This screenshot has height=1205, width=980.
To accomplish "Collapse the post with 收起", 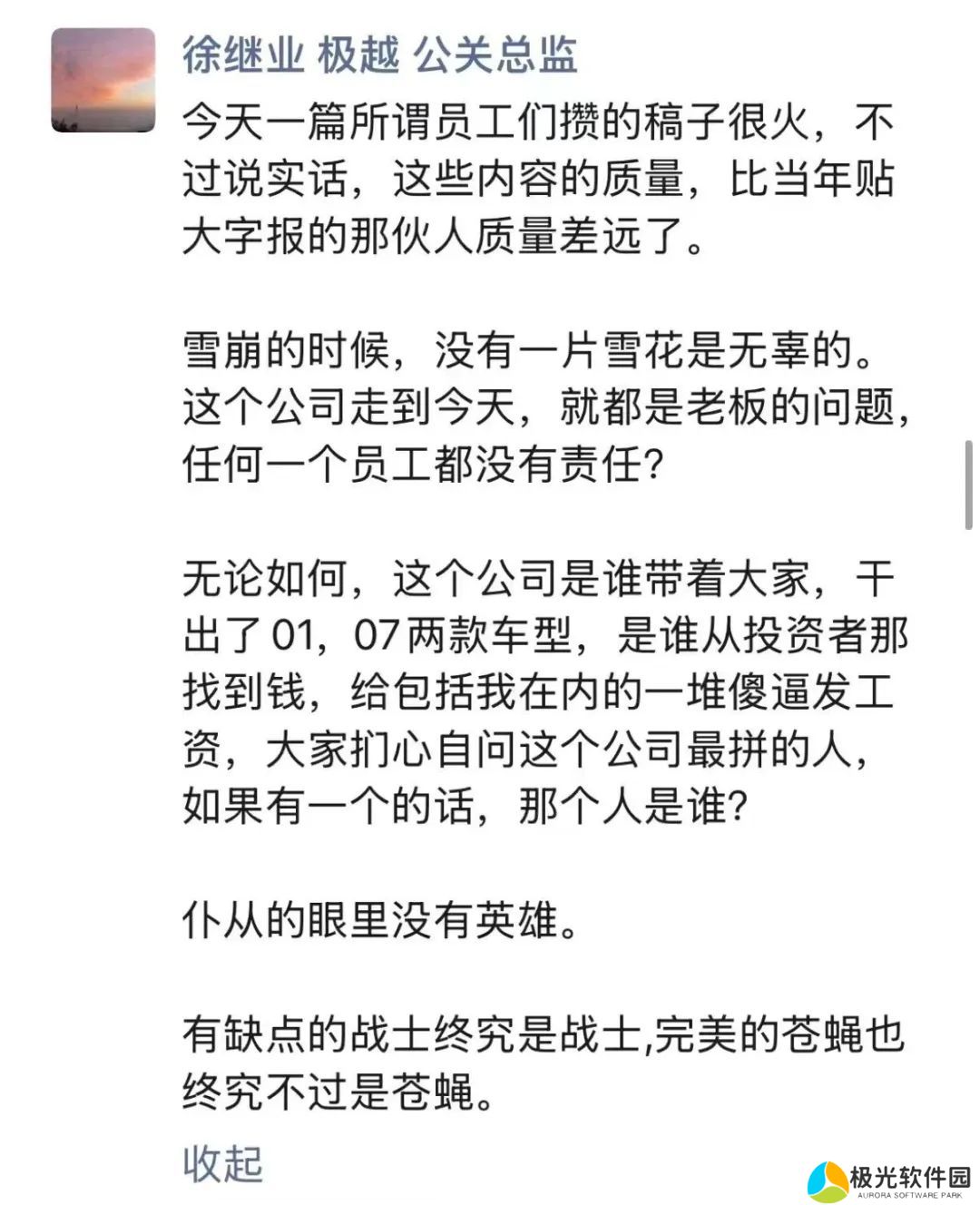I will 222,1163.
